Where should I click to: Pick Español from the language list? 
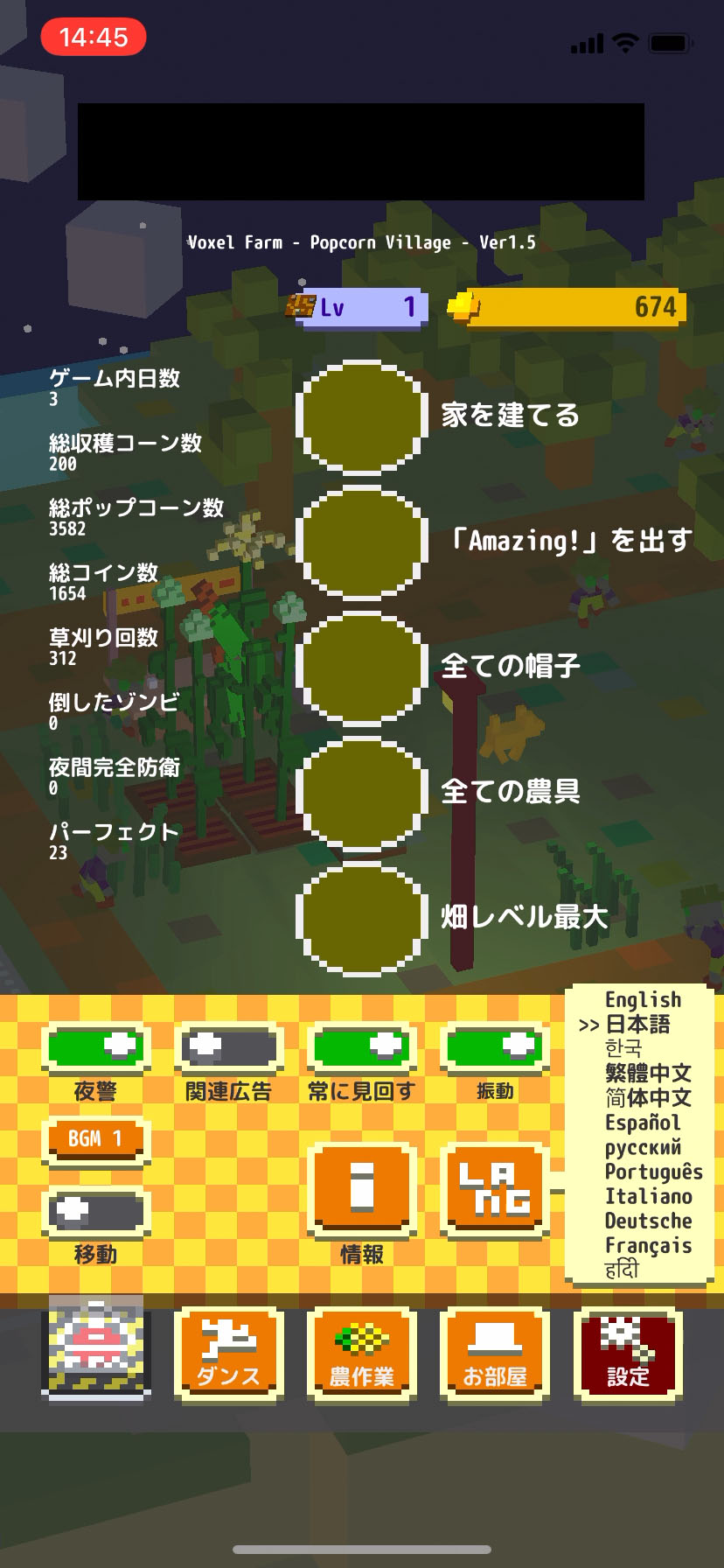point(643,1123)
